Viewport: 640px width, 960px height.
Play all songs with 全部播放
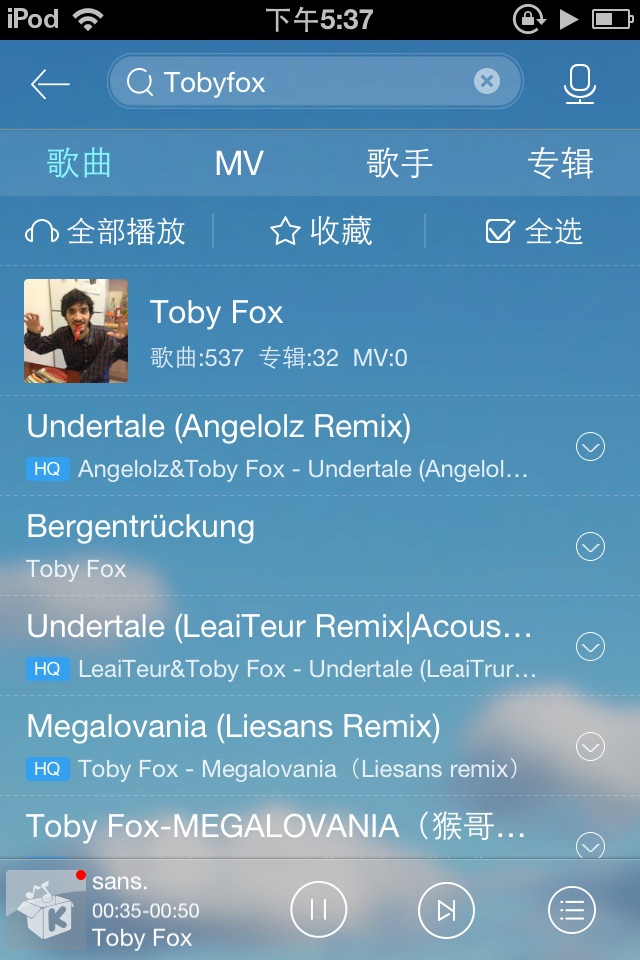pos(106,232)
